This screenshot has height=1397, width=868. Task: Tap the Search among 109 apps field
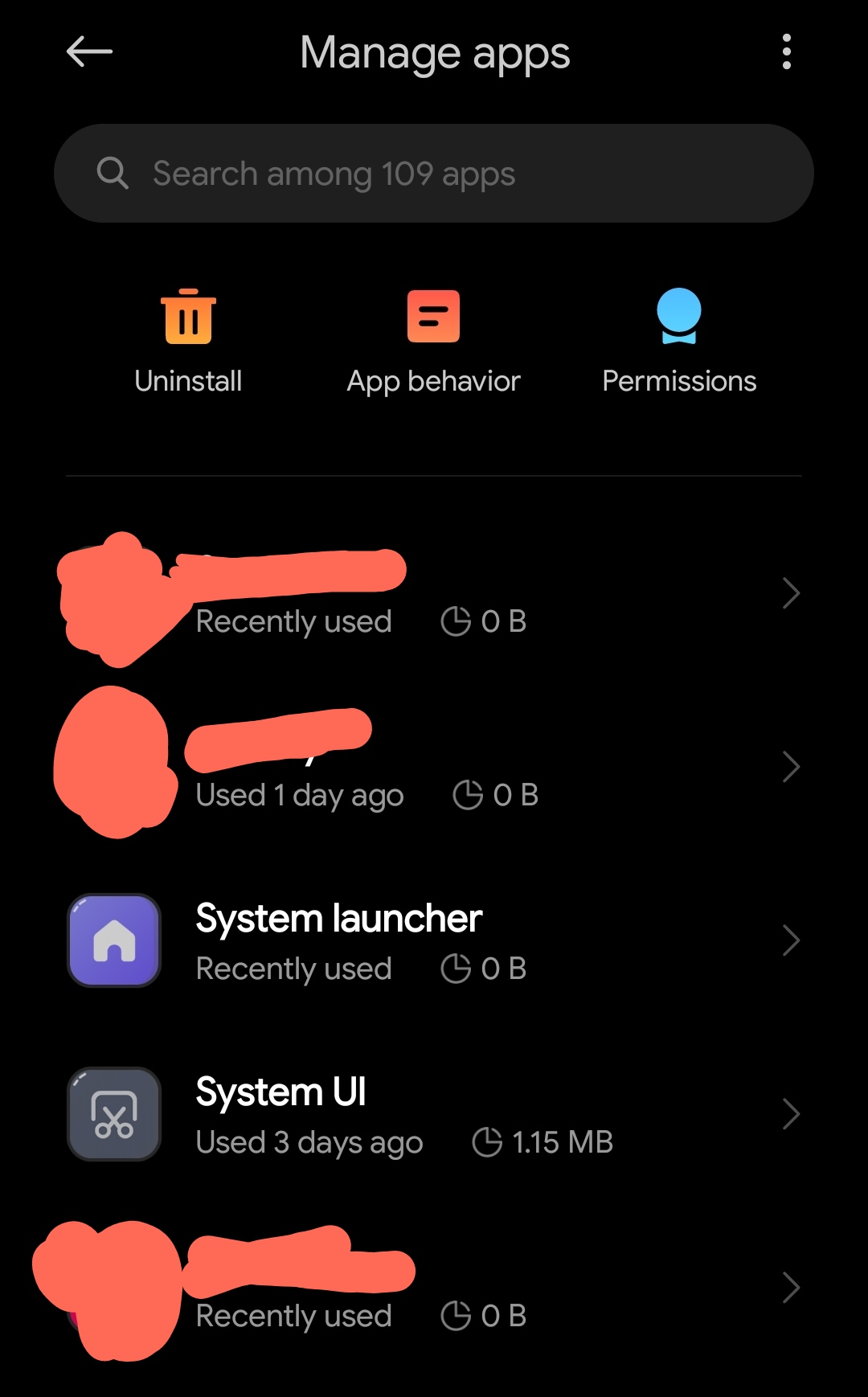(x=434, y=174)
